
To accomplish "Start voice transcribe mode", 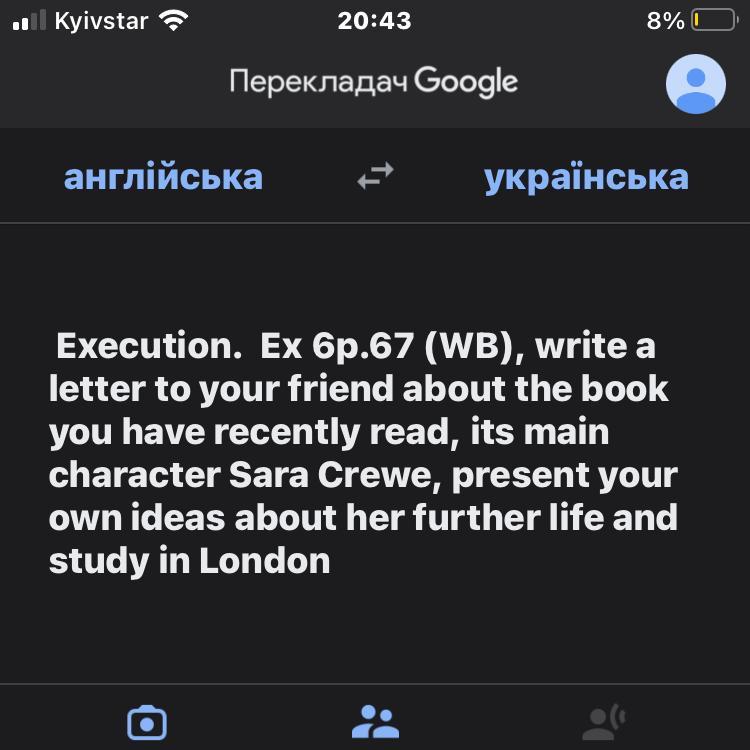I will click(x=603, y=720).
